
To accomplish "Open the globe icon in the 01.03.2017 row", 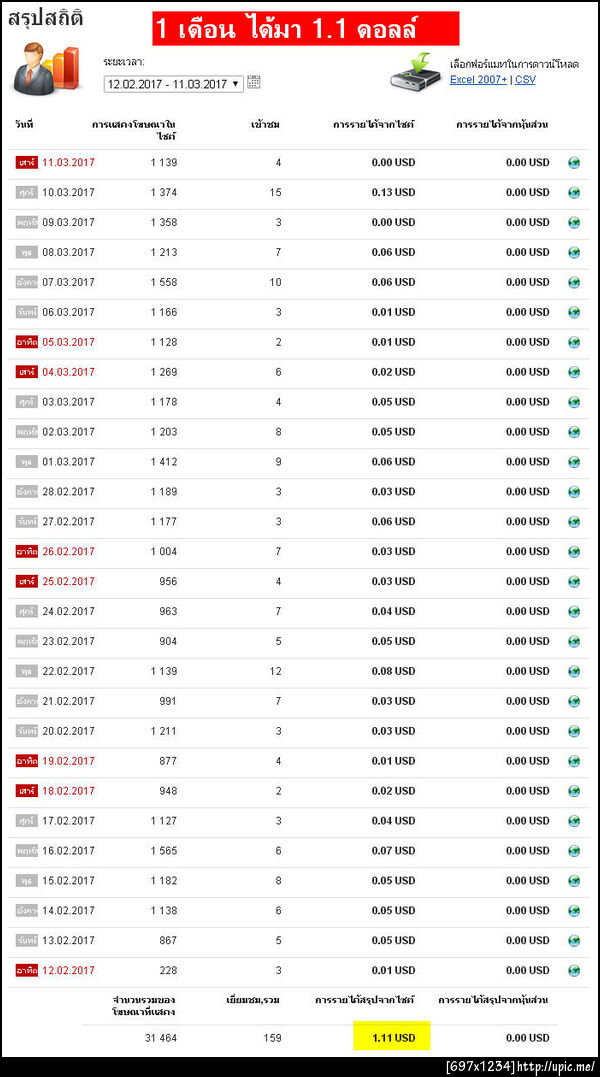I will [574, 462].
